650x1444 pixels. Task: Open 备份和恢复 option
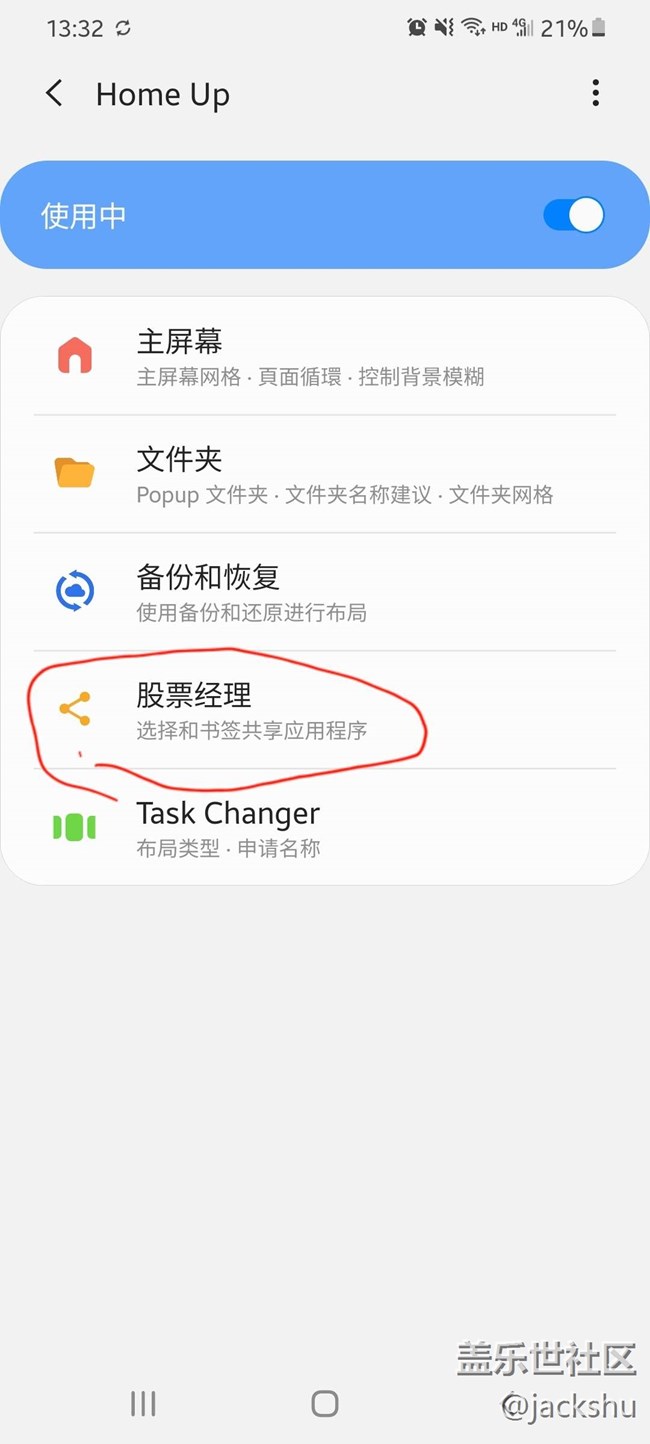(x=324, y=592)
